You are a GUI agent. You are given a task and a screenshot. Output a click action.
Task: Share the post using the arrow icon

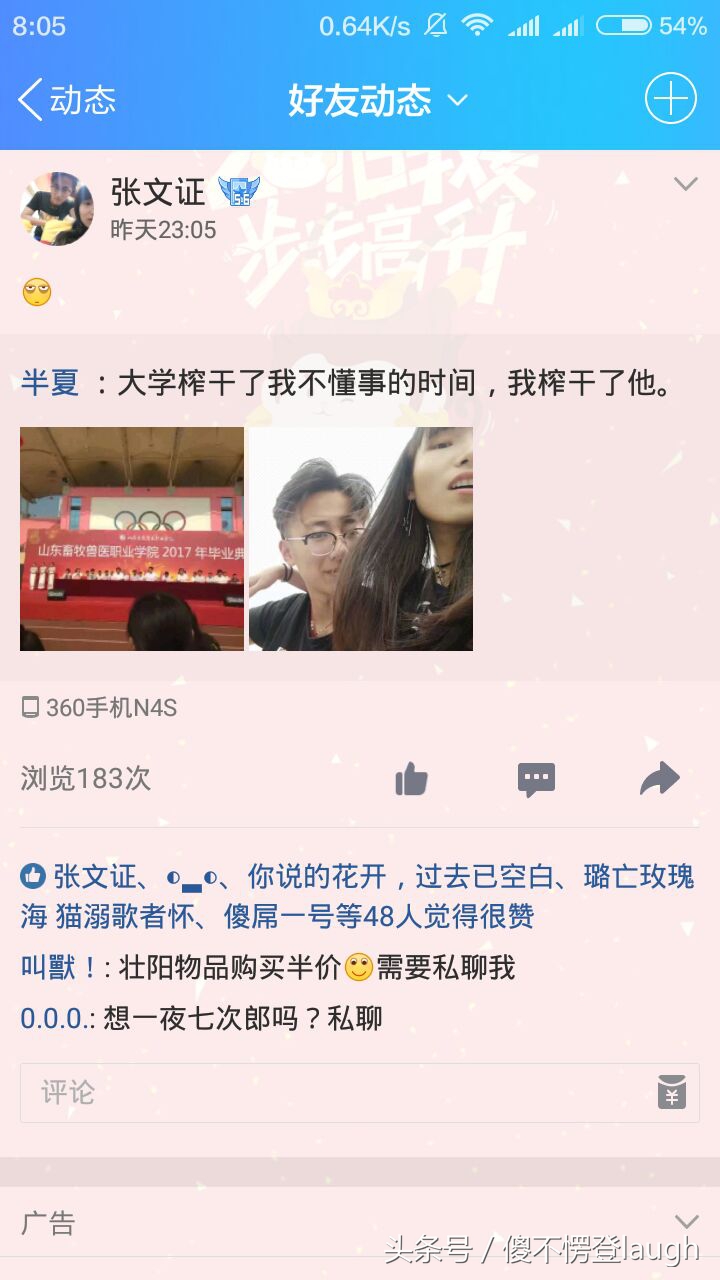click(x=659, y=779)
